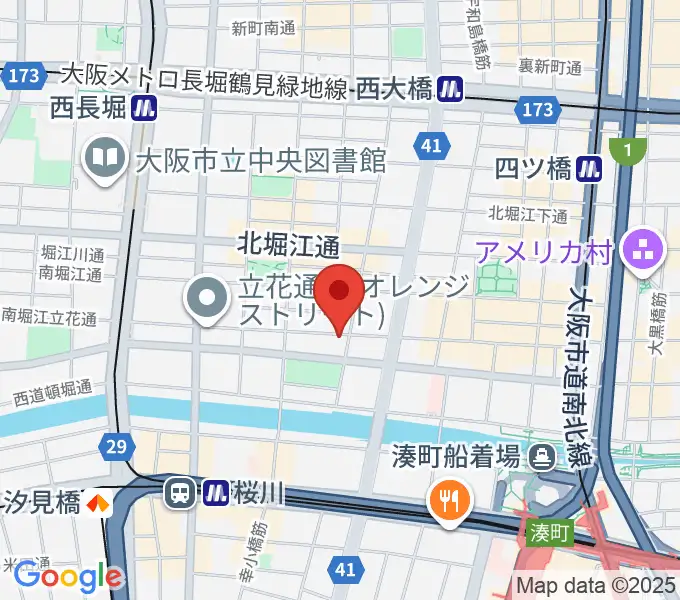The height and width of the screenshot is (600, 680).
Task: Tap the 桜川 station icon
Action: [215, 492]
